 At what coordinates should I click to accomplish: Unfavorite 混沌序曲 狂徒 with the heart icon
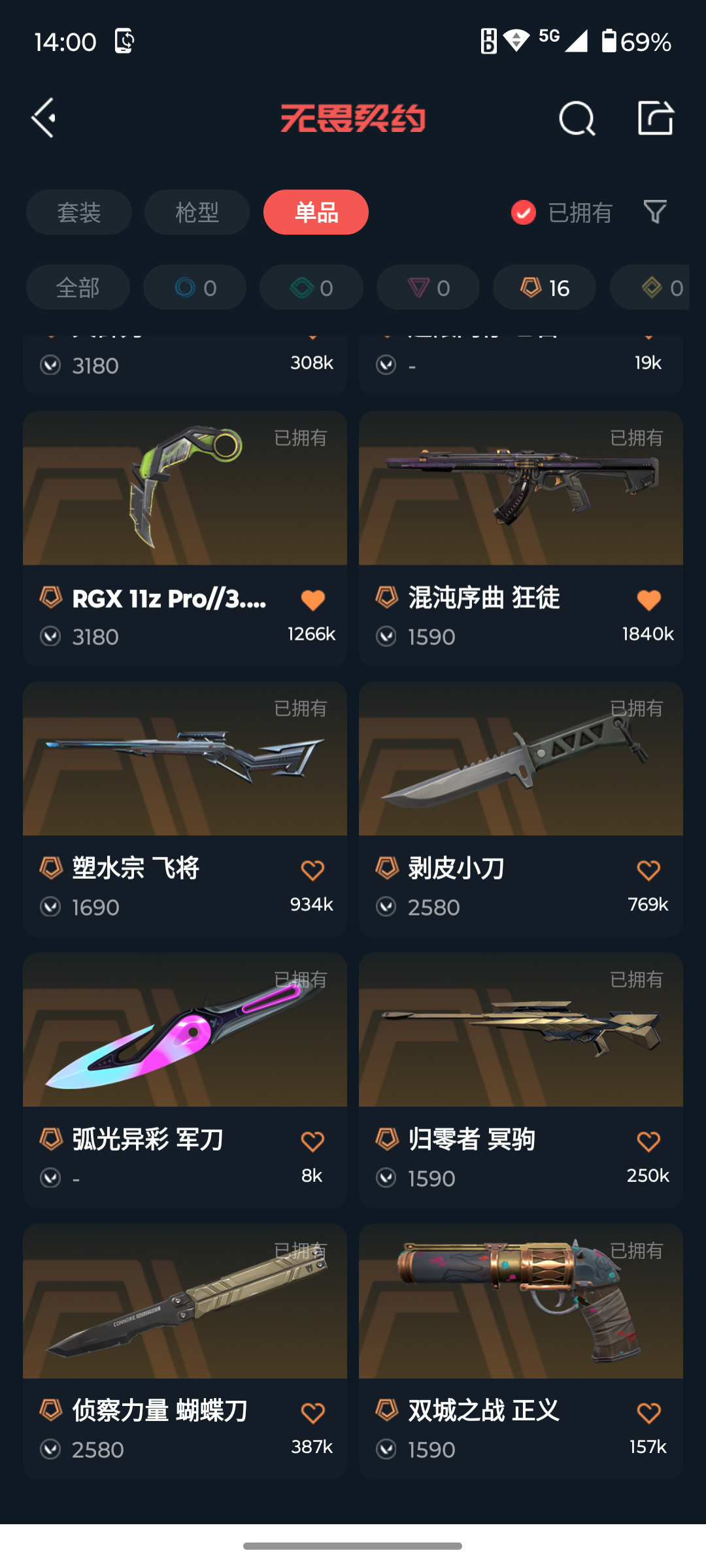click(x=648, y=600)
